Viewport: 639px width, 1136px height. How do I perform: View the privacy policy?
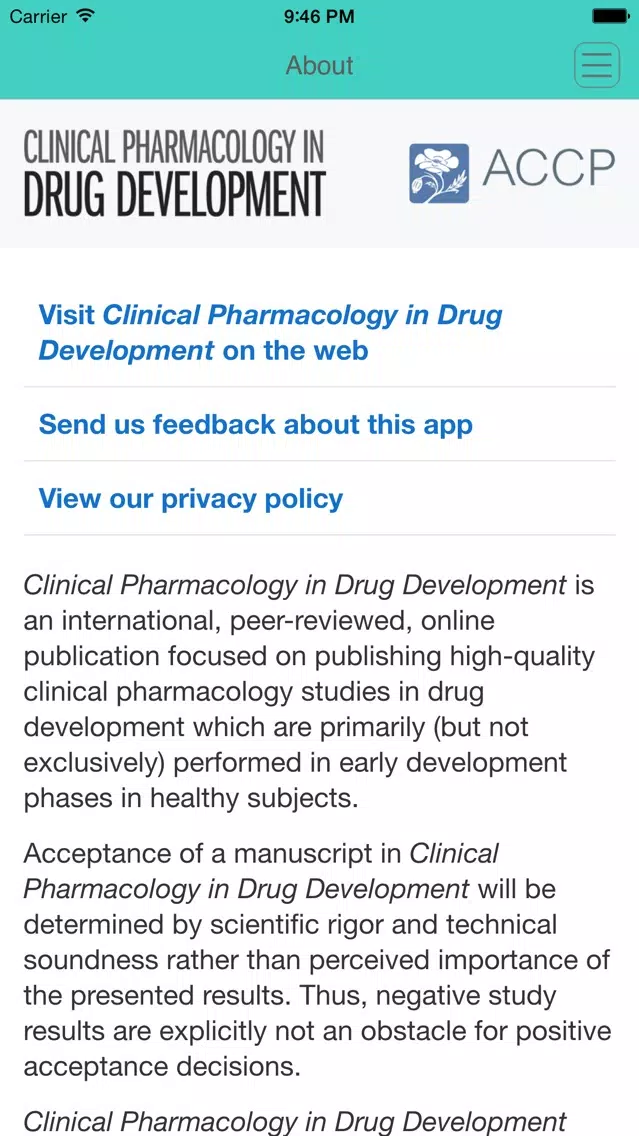pos(320,498)
